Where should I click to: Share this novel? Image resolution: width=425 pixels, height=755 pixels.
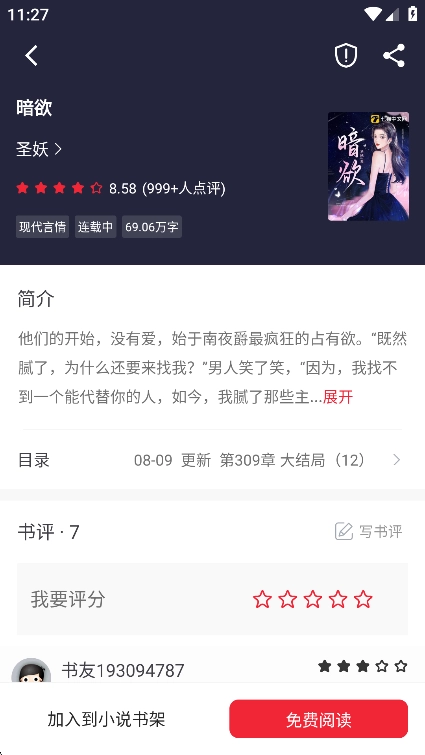(394, 55)
